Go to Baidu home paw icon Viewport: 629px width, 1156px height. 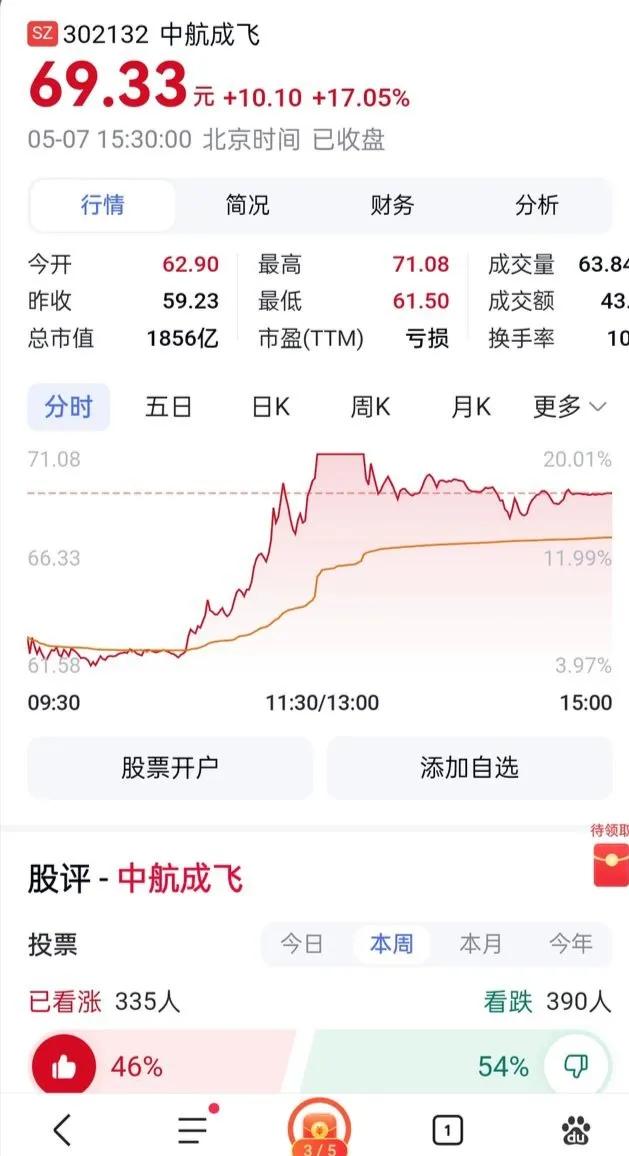pos(576,1129)
